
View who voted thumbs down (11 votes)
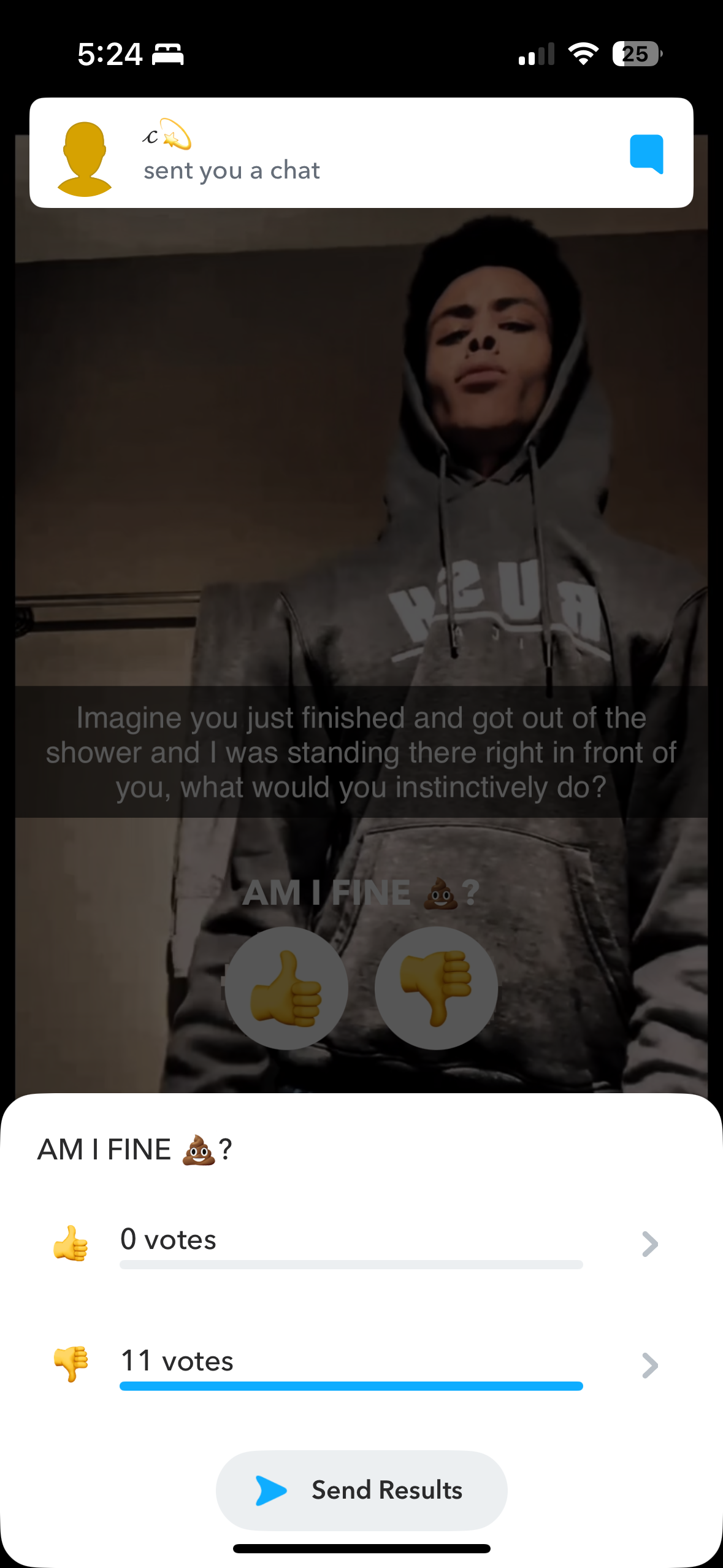coord(649,1366)
